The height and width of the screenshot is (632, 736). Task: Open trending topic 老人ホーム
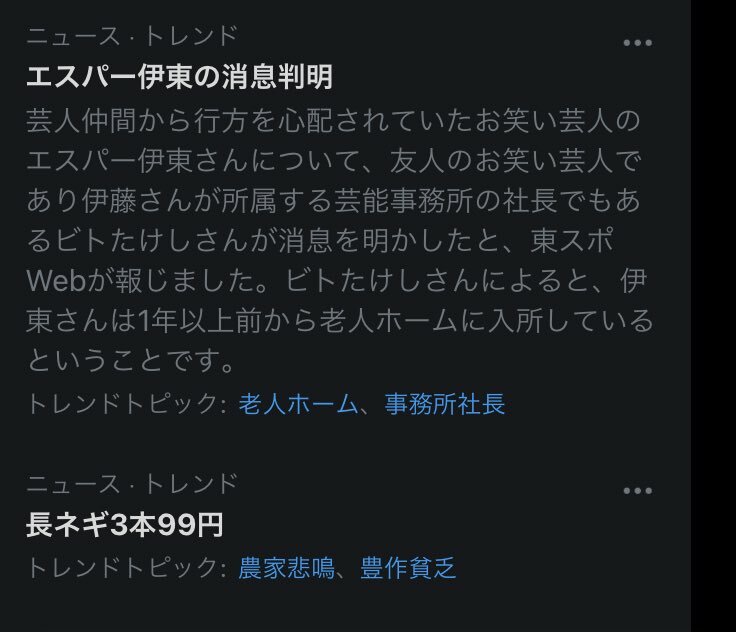298,405
